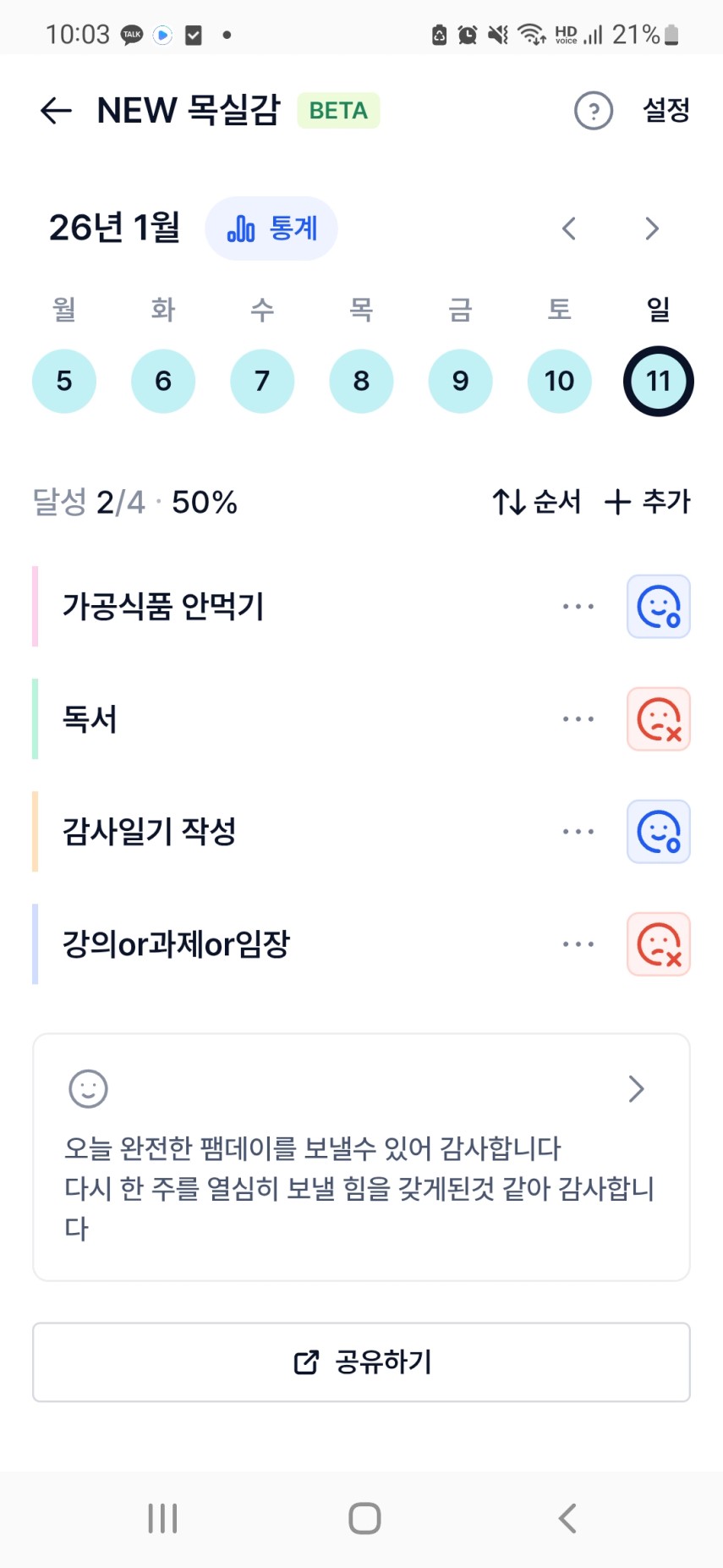Toggle the status face for 가공식품 안먹기
Image resolution: width=723 pixels, height=1568 pixels.
tap(658, 607)
